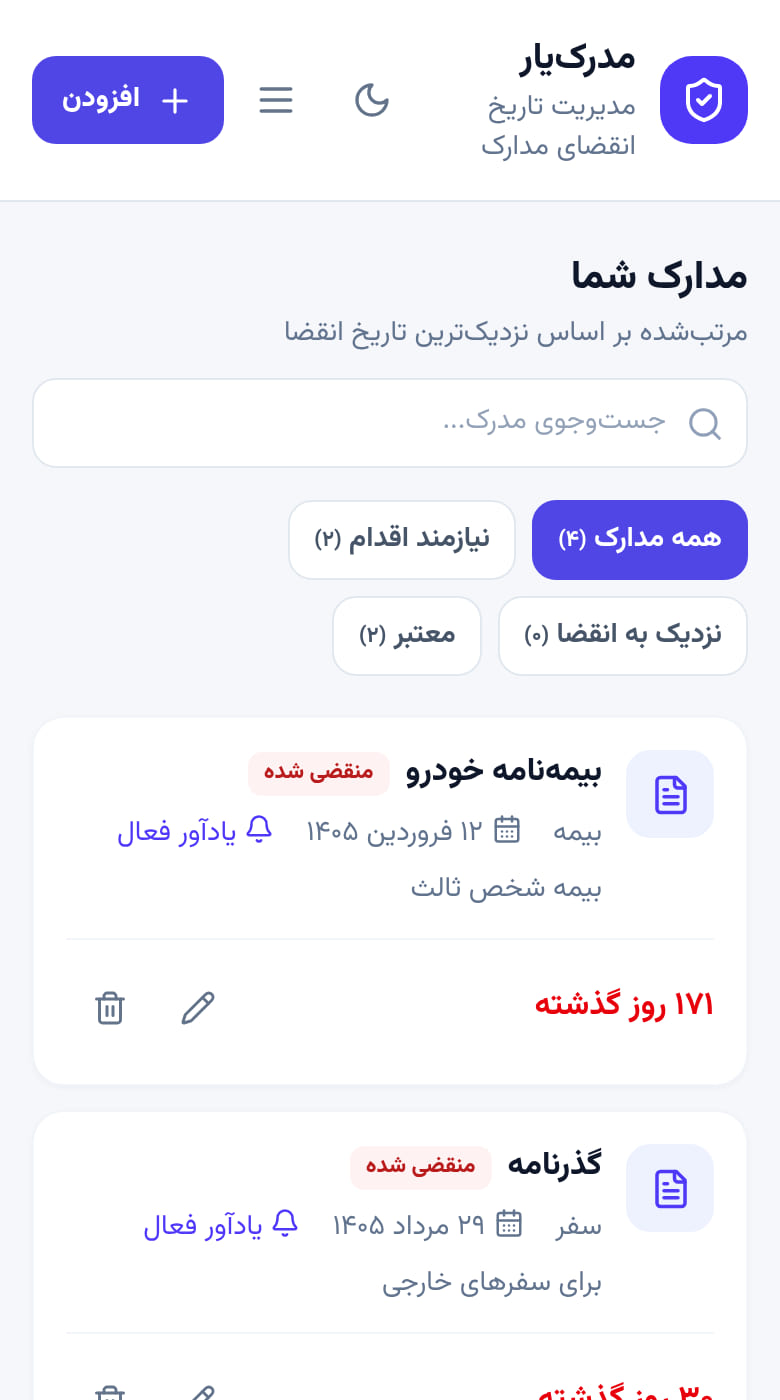This screenshot has height=1400, width=780.
Task: Show نزدیک به انقضا documents
Action: 623,636
